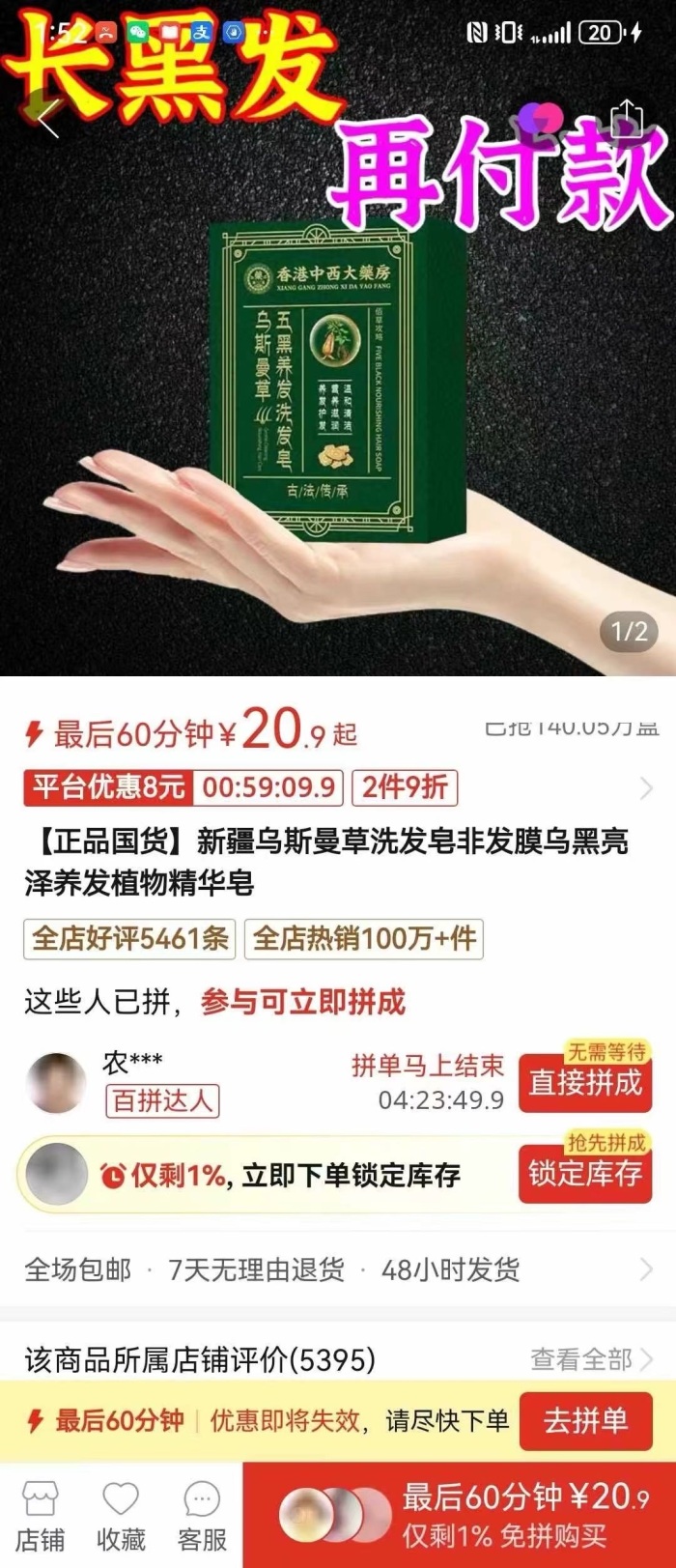Image resolution: width=676 pixels, height=1568 pixels.
Task: Tap the 去拼单 button
Action: click(584, 1420)
